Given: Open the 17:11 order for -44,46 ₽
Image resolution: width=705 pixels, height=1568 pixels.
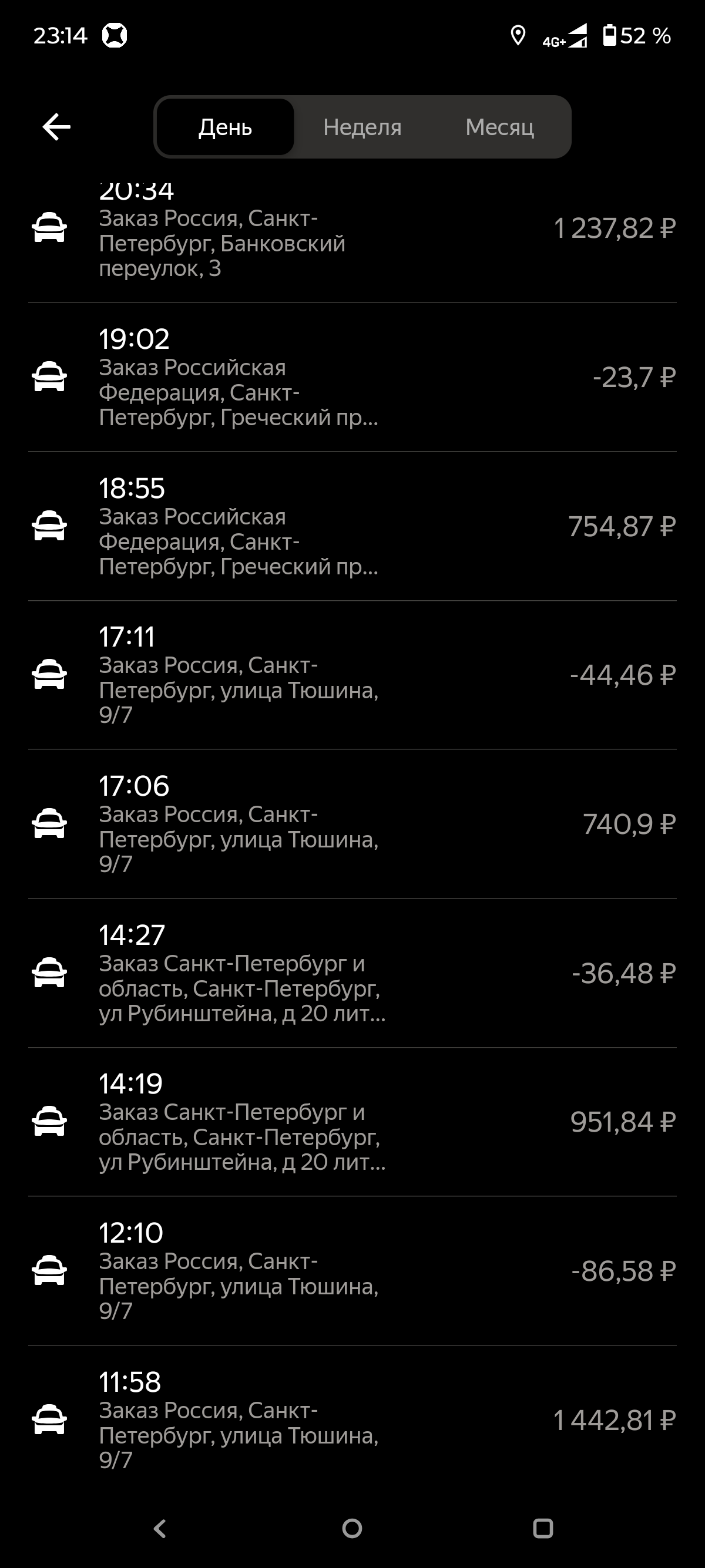Looking at the screenshot, I should coord(352,675).
